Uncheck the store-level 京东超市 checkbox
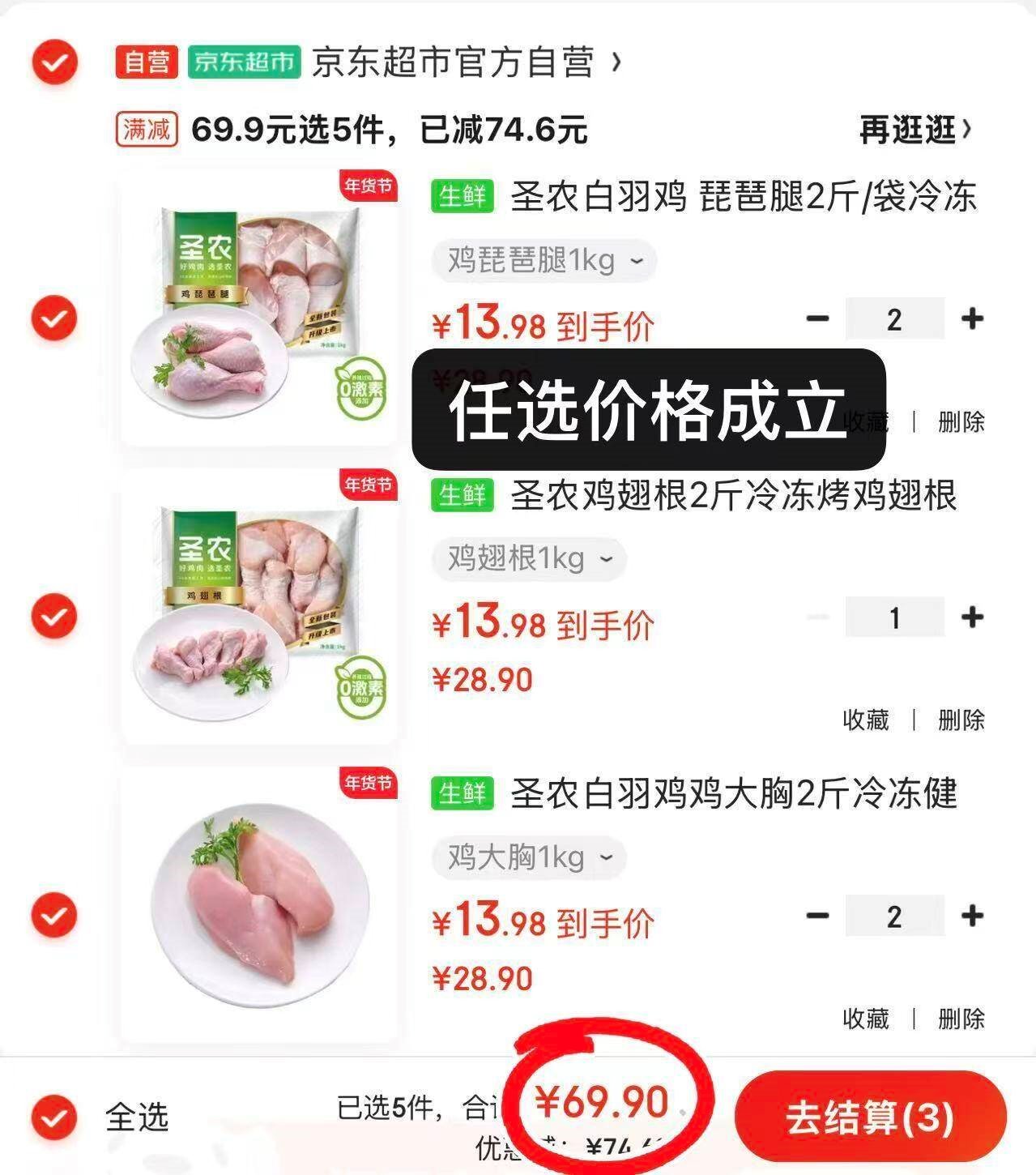 tap(54, 62)
